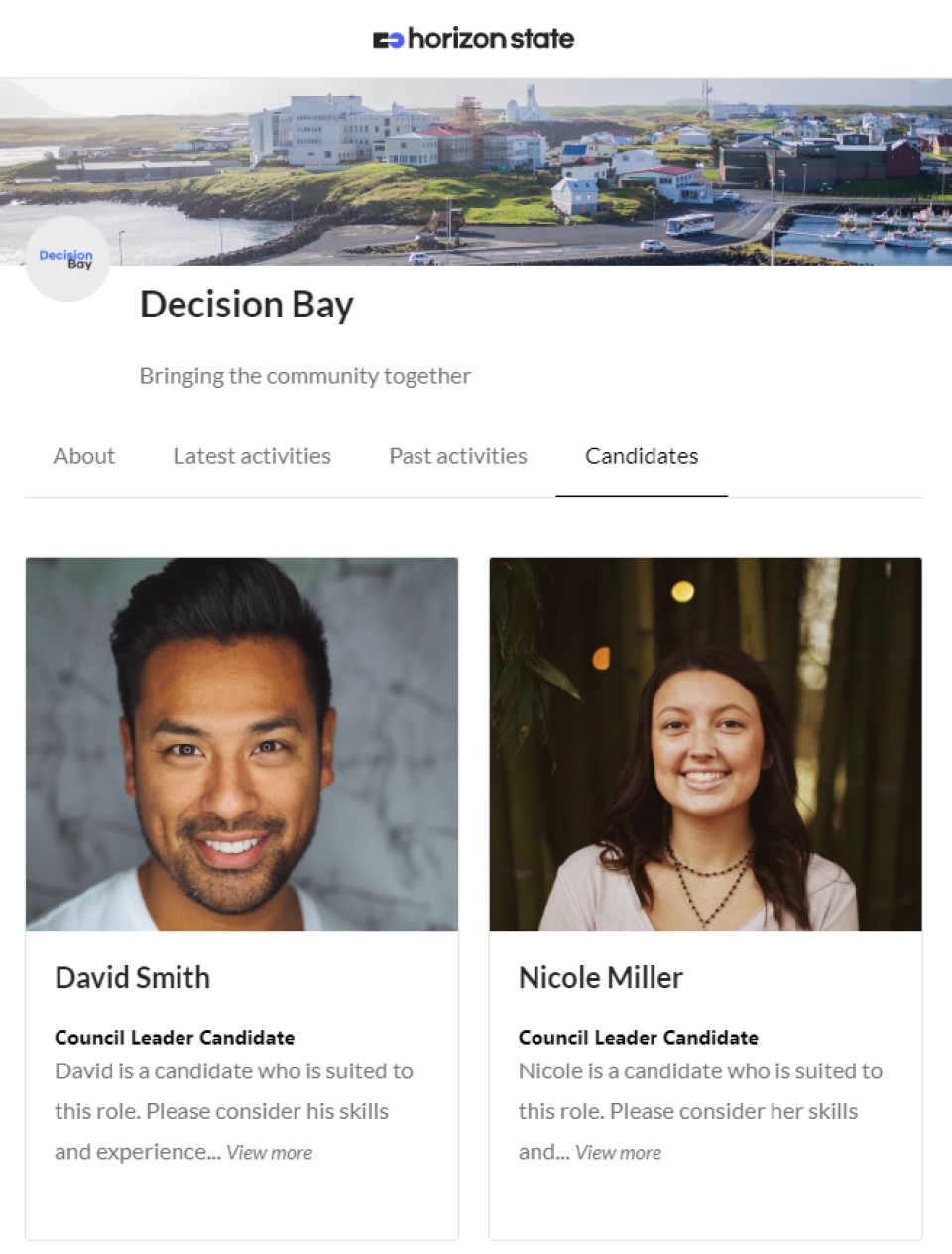This screenshot has height=1254, width=952.
Task: Open David Smith's profile photo
Action: point(241,742)
